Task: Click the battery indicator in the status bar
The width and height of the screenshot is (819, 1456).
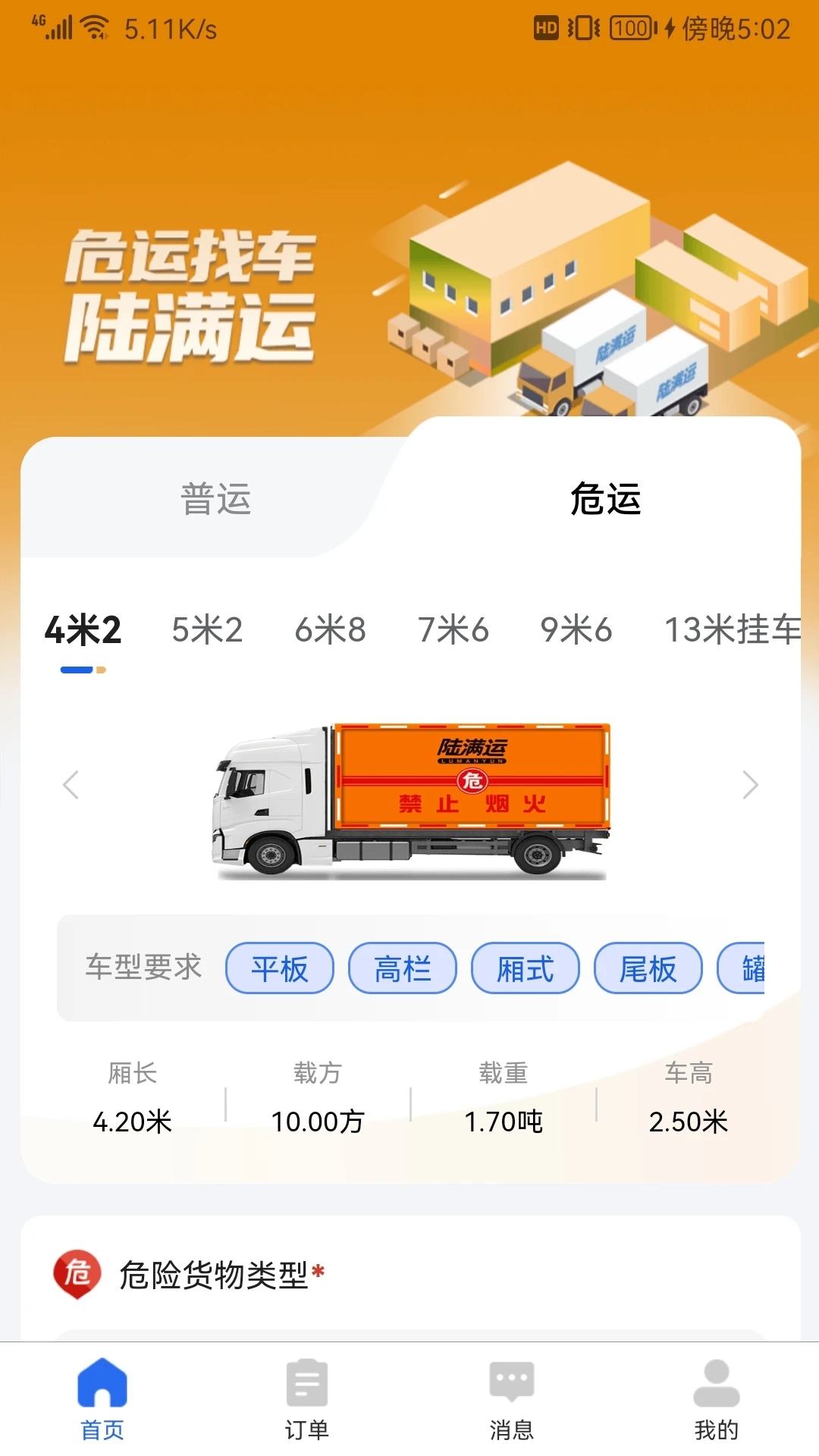Action: pos(626,28)
